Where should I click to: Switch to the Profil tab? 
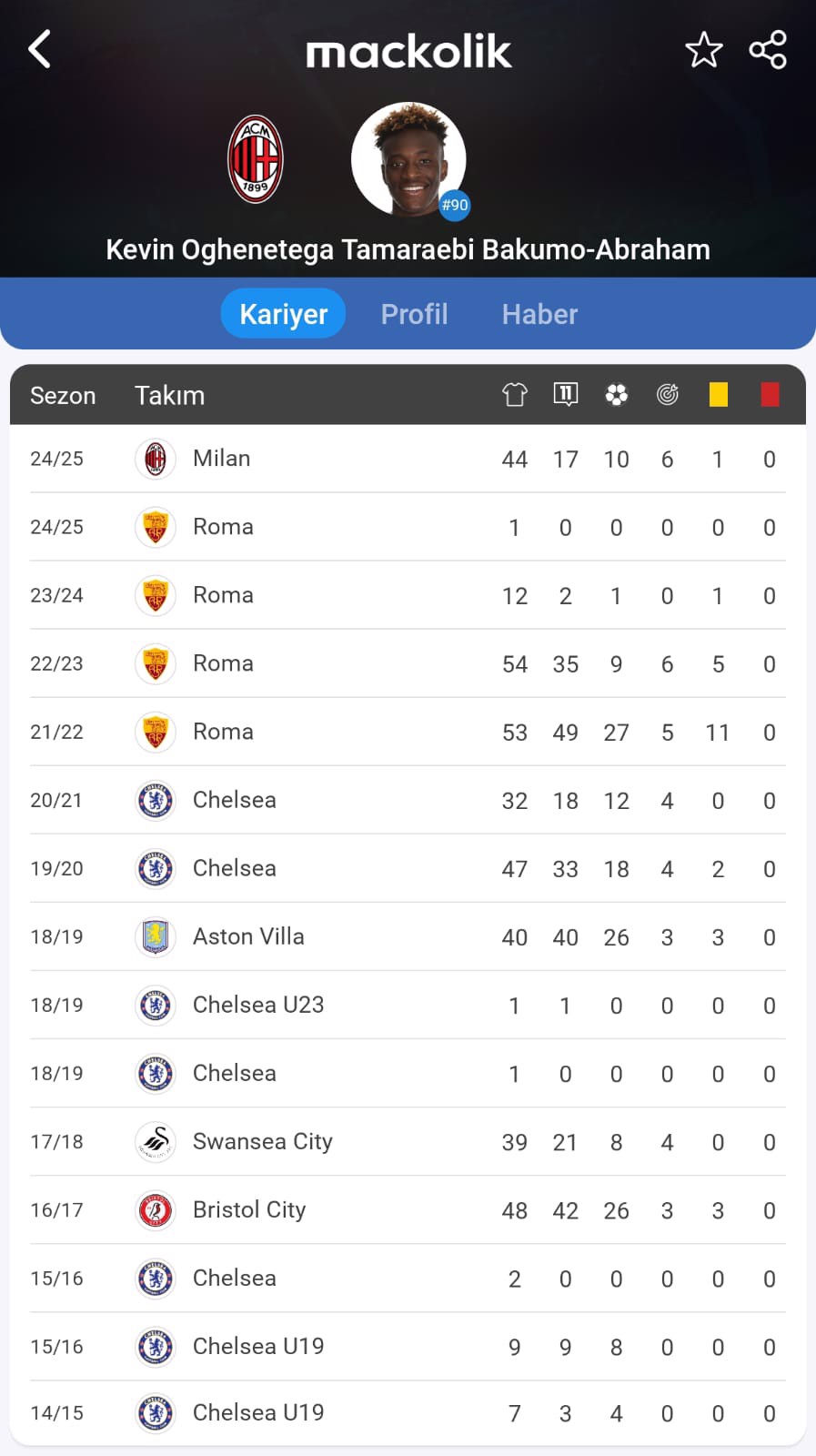click(x=414, y=314)
